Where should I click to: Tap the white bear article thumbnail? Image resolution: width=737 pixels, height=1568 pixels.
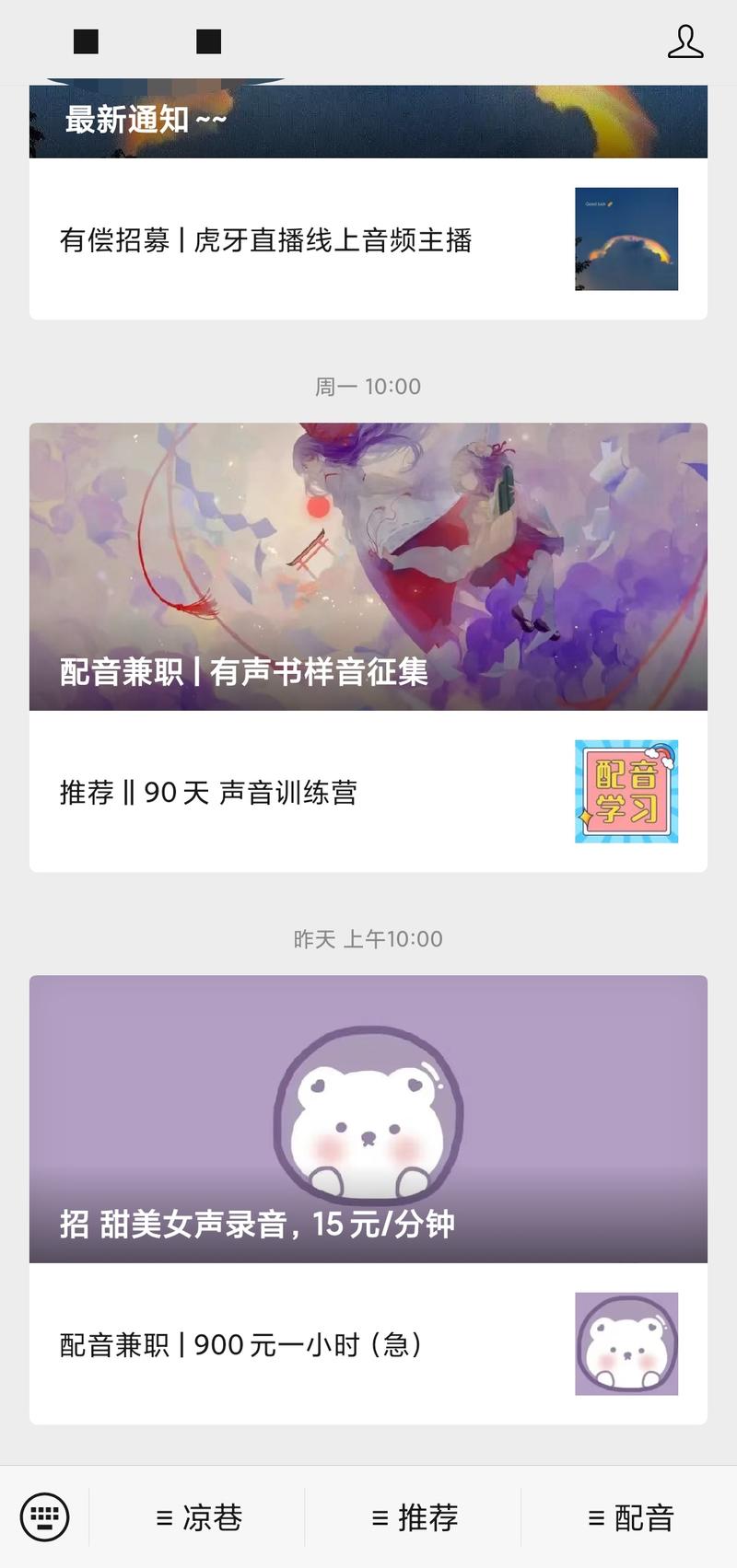pyautogui.click(x=626, y=1344)
